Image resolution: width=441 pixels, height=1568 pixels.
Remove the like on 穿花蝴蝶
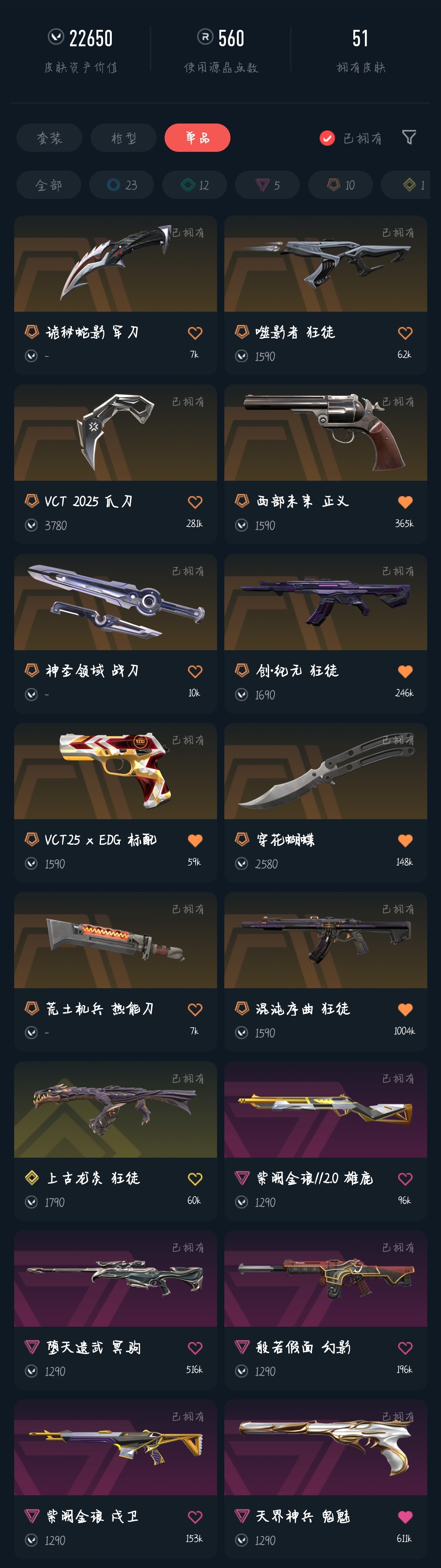click(405, 841)
